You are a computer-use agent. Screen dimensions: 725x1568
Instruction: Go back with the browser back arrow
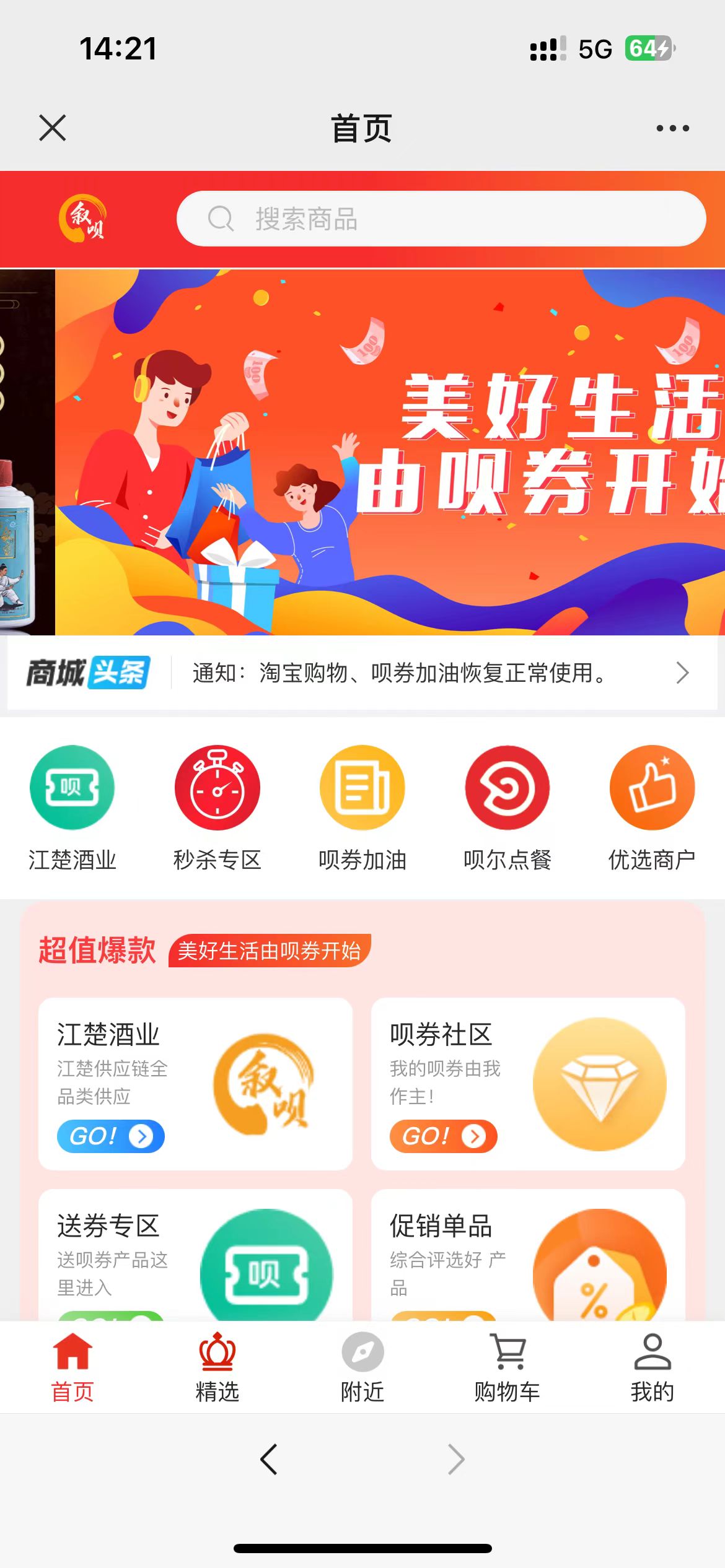tap(268, 1460)
